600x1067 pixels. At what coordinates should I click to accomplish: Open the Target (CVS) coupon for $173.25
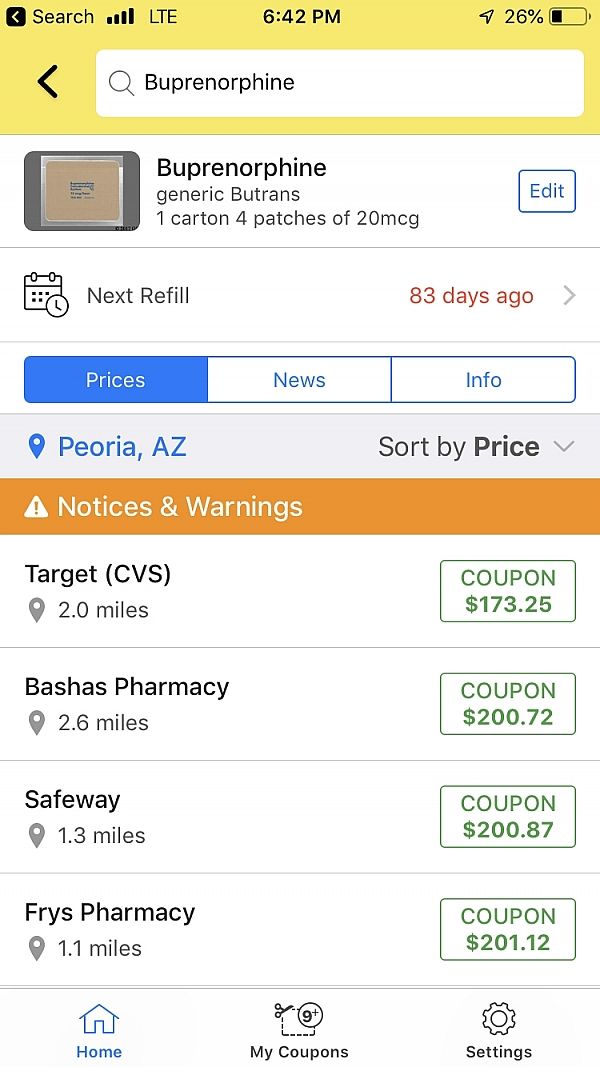[x=507, y=591]
